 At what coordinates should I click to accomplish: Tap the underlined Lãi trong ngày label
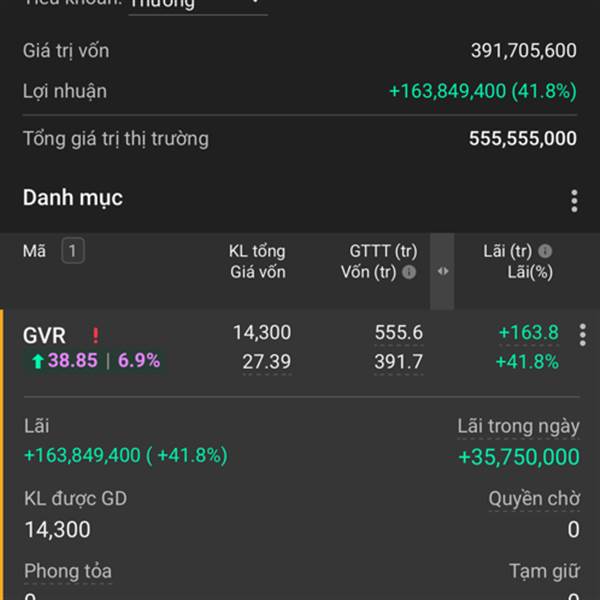tap(518, 426)
